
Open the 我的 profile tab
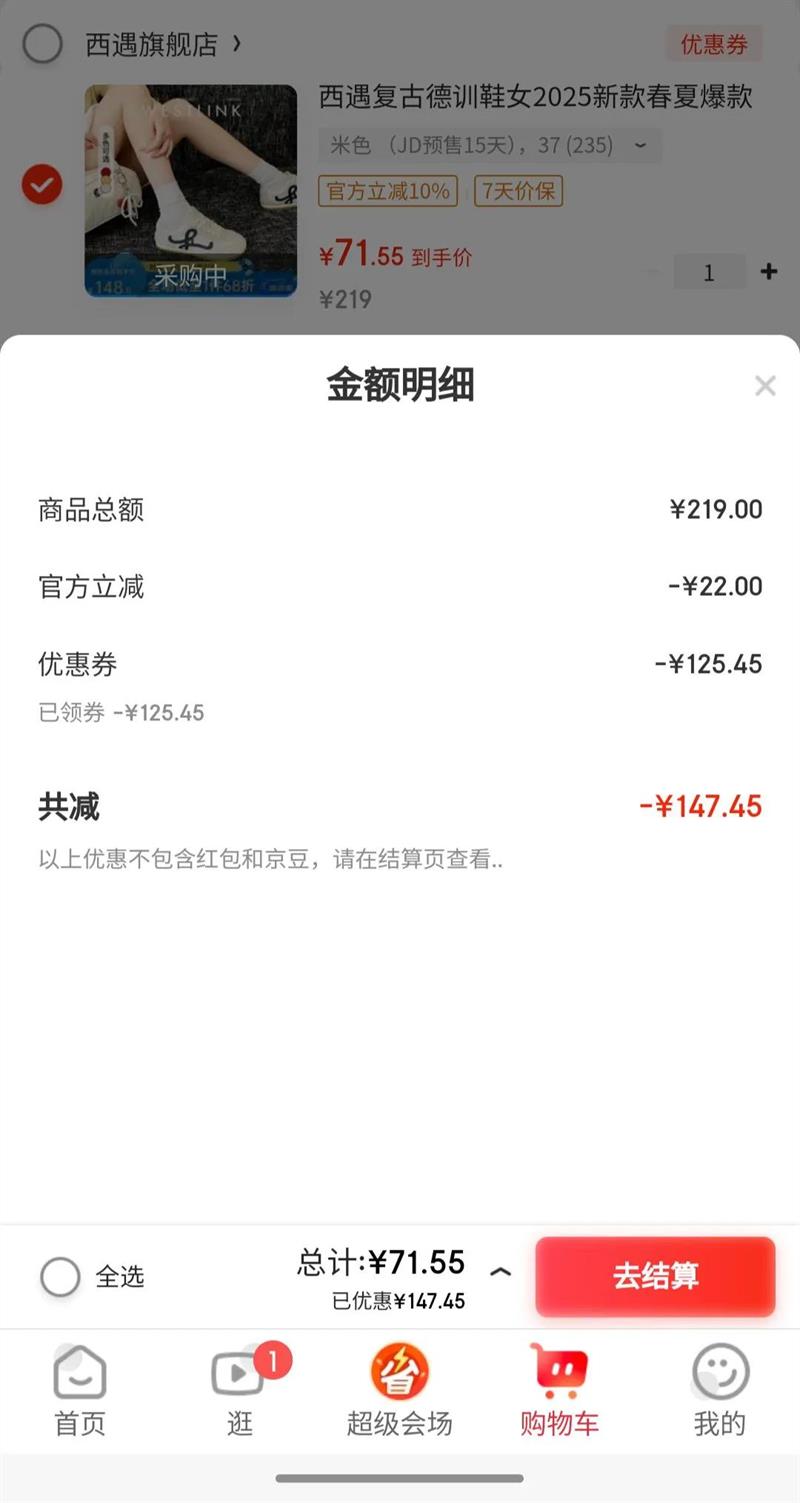pos(719,1390)
